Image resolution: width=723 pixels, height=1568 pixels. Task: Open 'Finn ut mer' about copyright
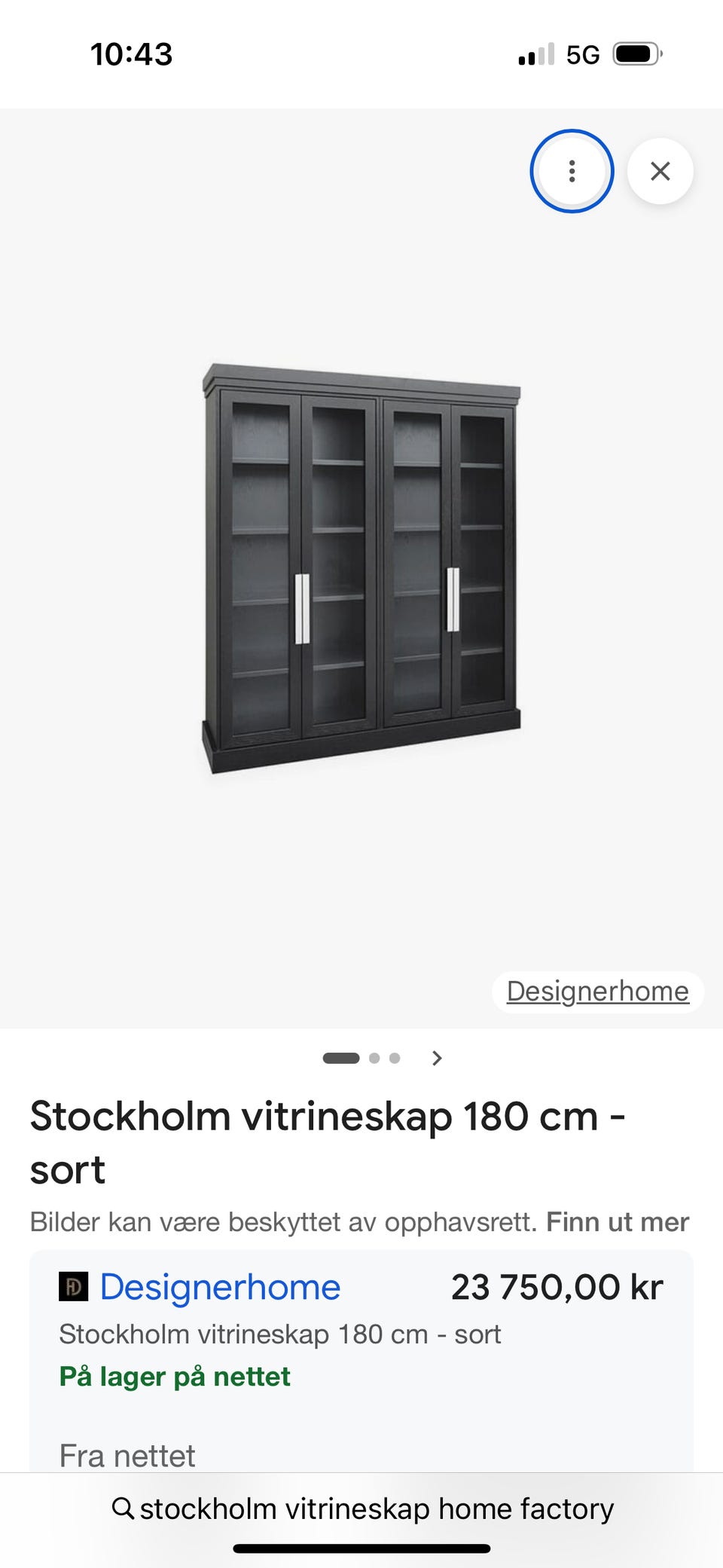coord(617,1221)
